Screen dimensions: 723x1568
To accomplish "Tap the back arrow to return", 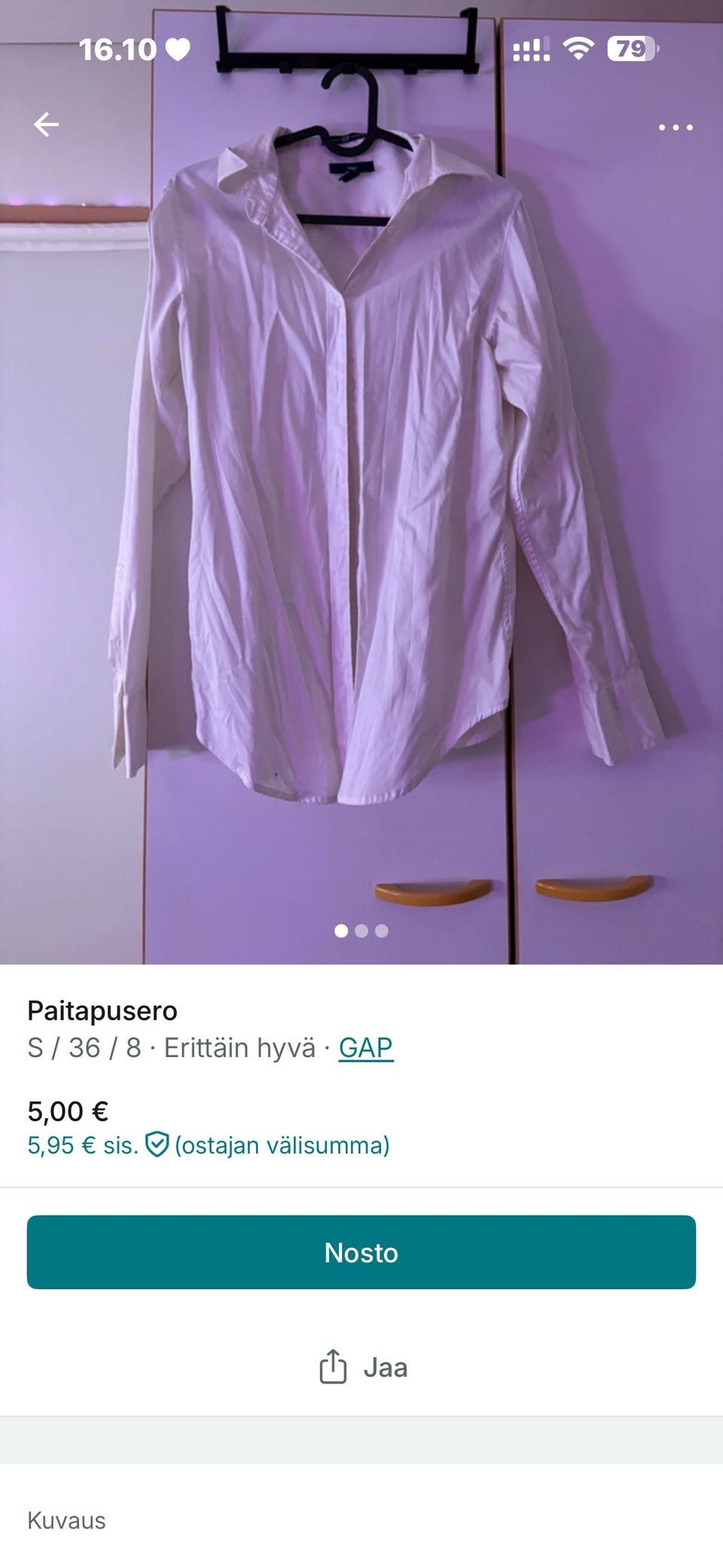I will click(x=45, y=125).
